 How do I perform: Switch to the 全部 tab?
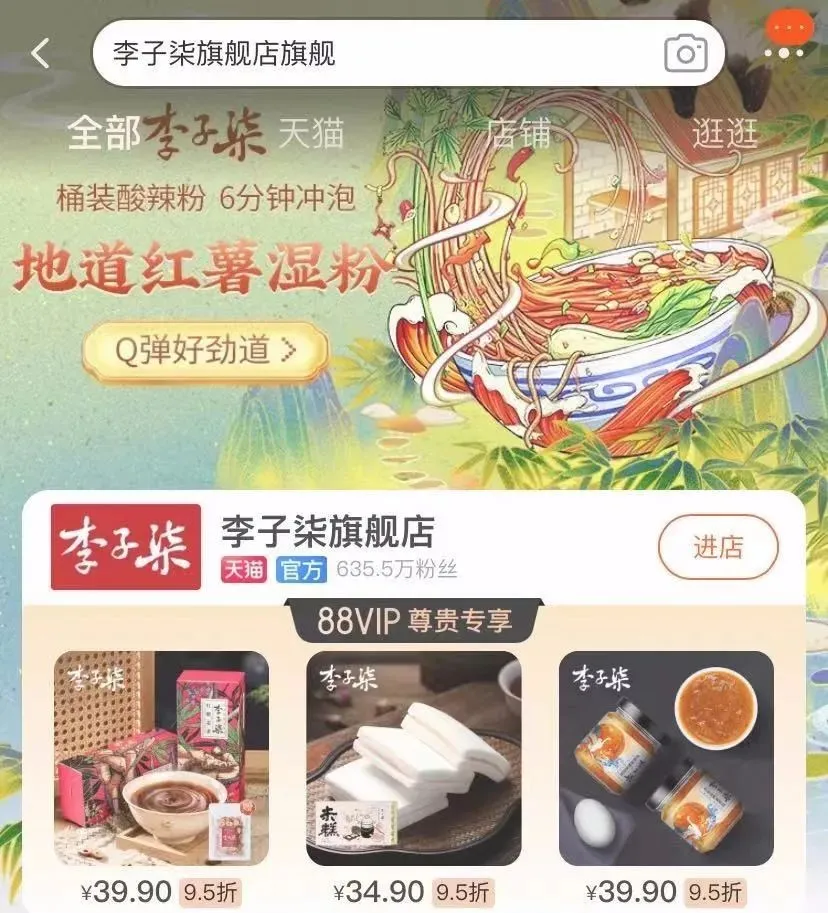[103, 134]
